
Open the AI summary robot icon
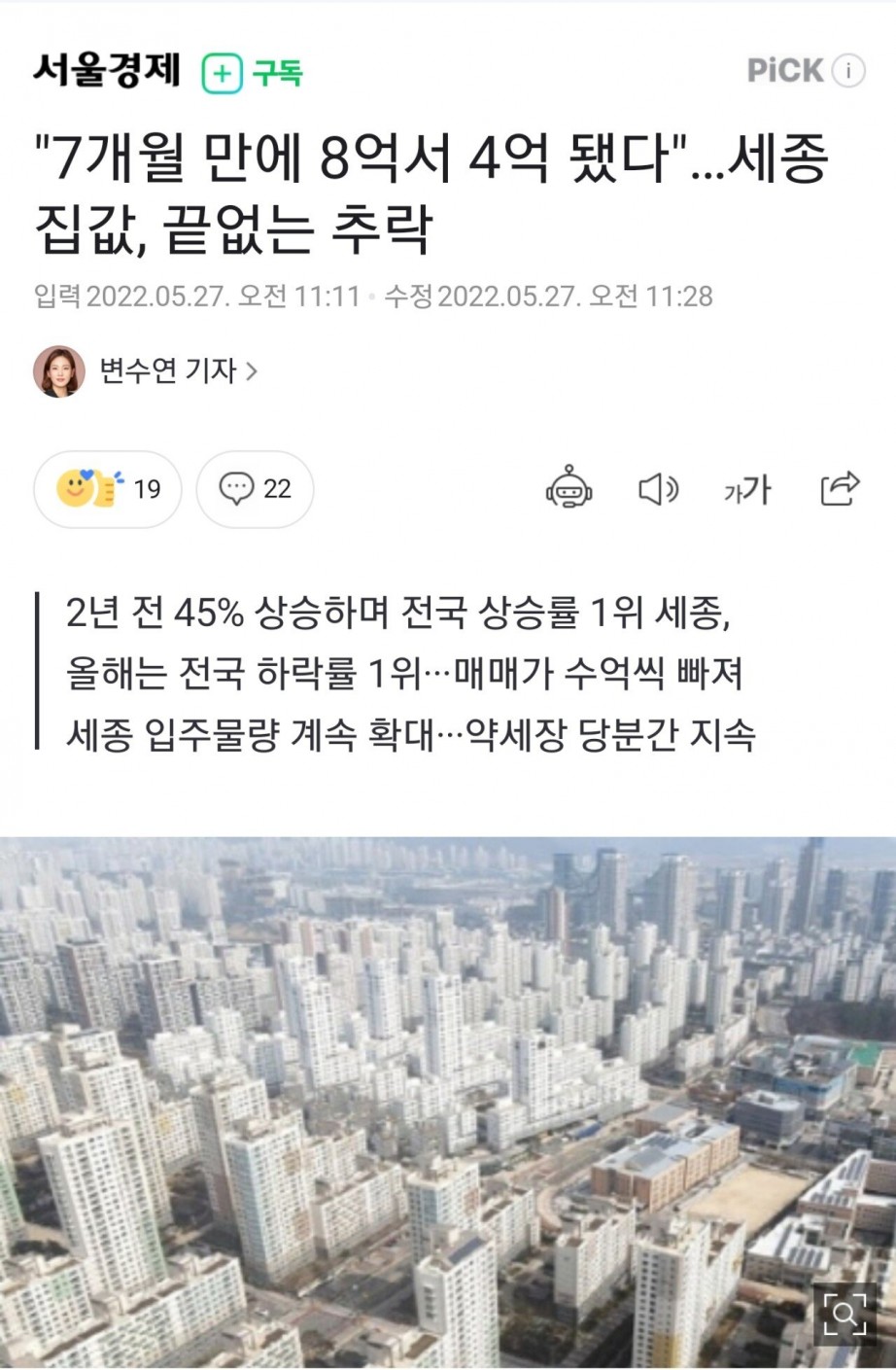point(569,488)
